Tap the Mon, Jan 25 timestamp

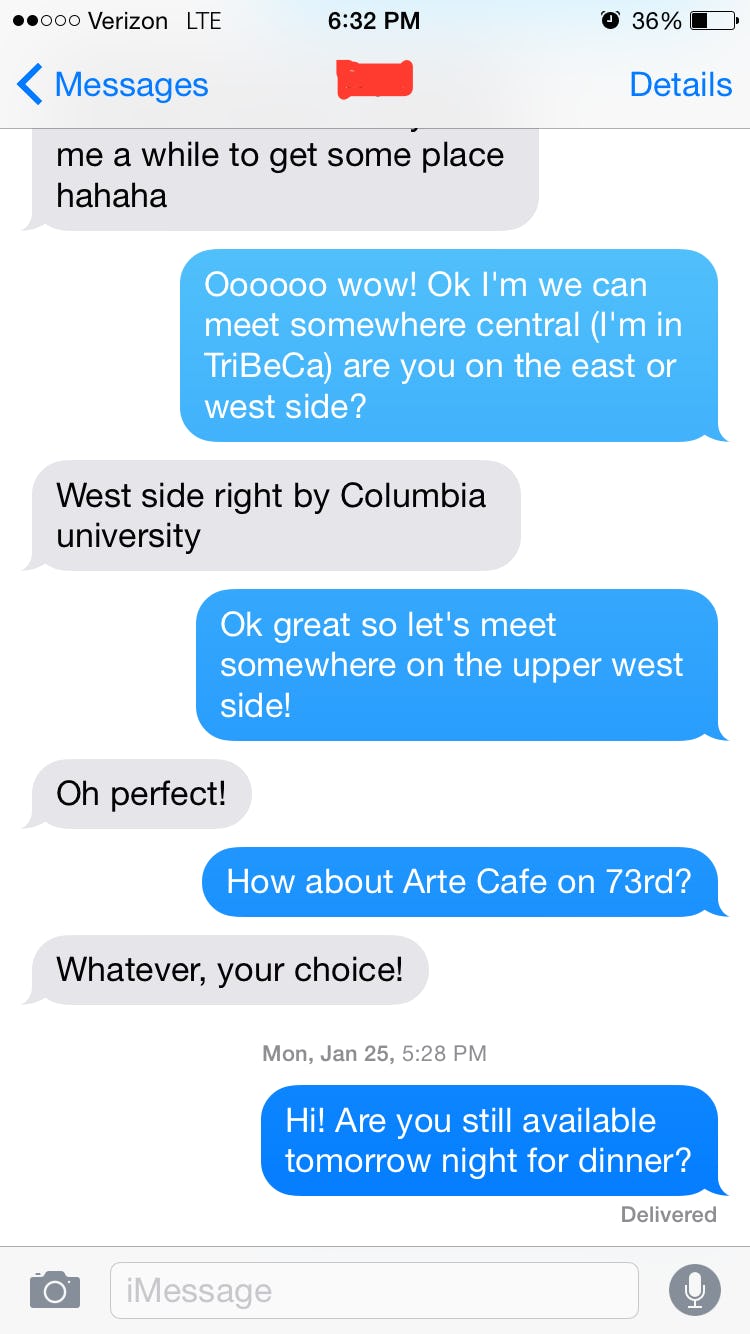[x=375, y=1053]
